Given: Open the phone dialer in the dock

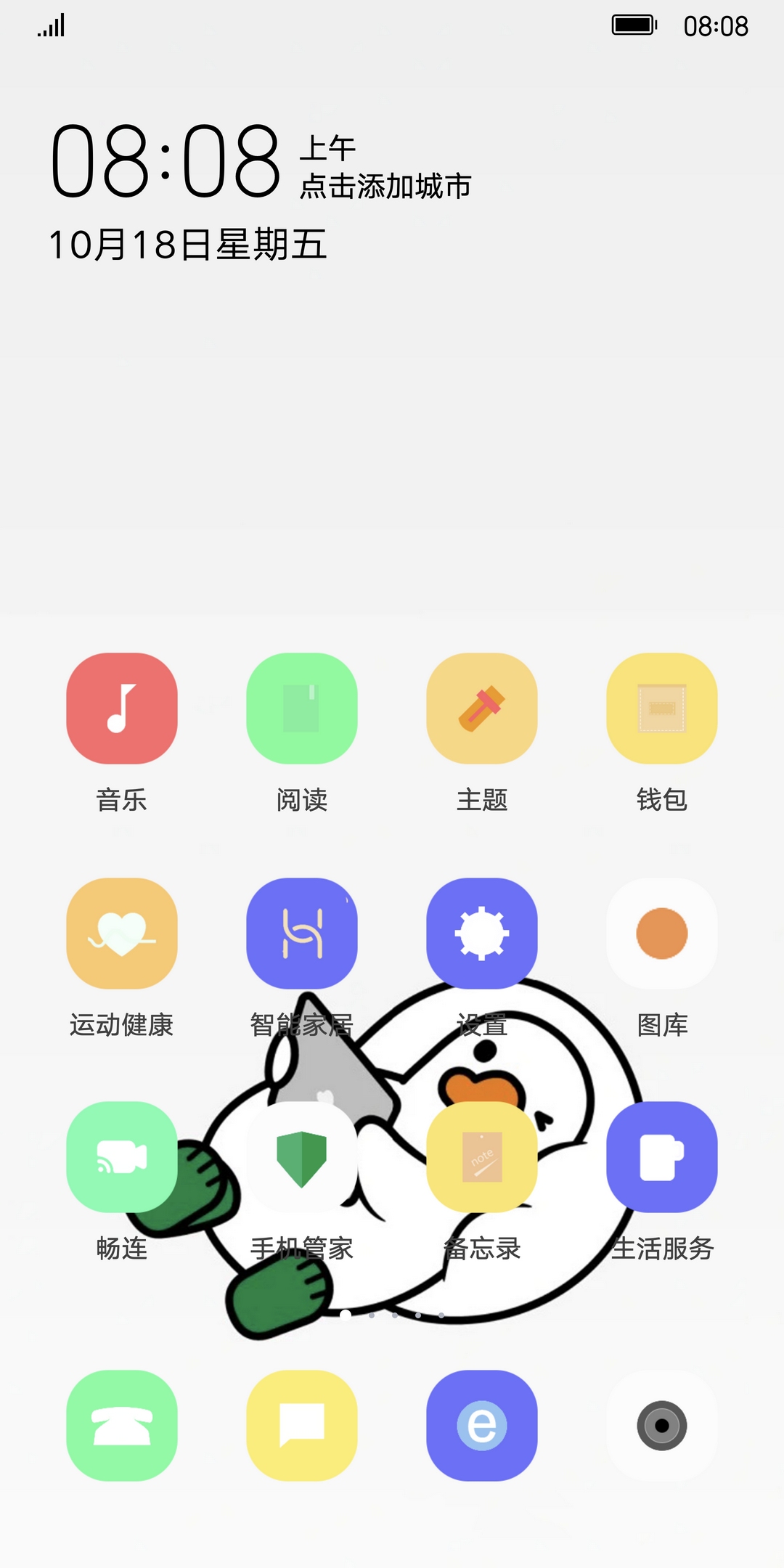Looking at the screenshot, I should coord(122,1425).
